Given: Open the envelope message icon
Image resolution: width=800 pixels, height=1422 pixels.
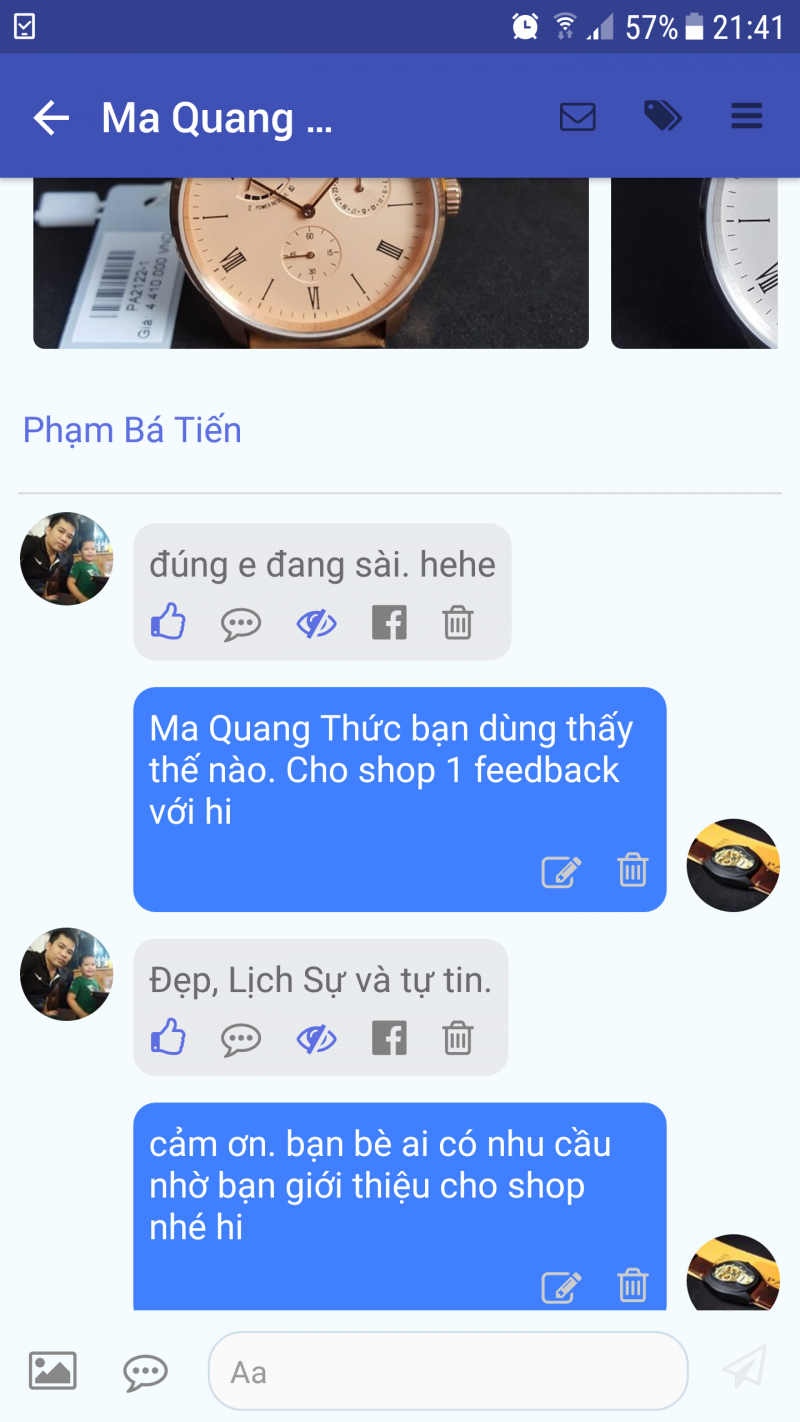Looking at the screenshot, I should (577, 117).
